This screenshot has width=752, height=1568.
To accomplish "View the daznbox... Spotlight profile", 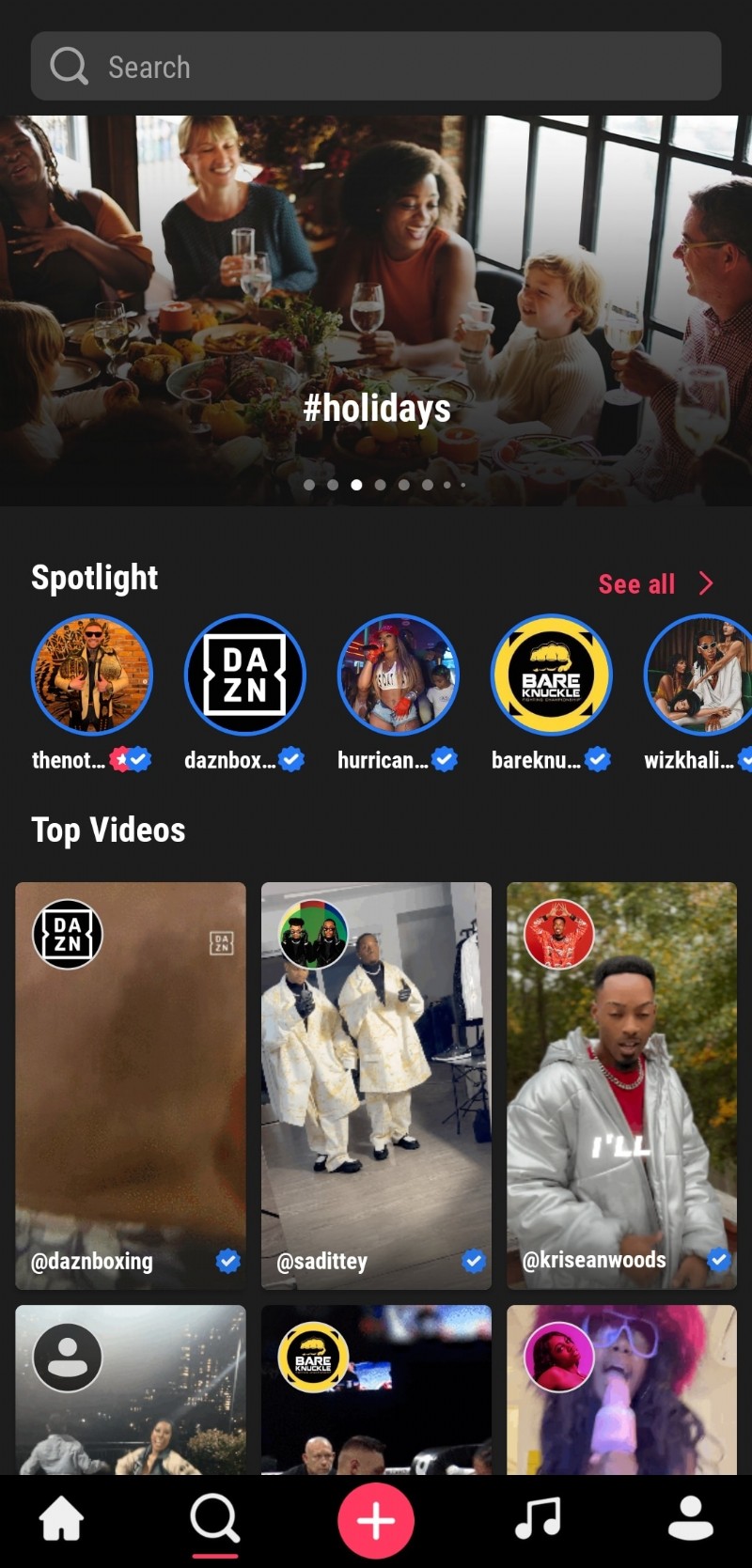I will 245,675.
